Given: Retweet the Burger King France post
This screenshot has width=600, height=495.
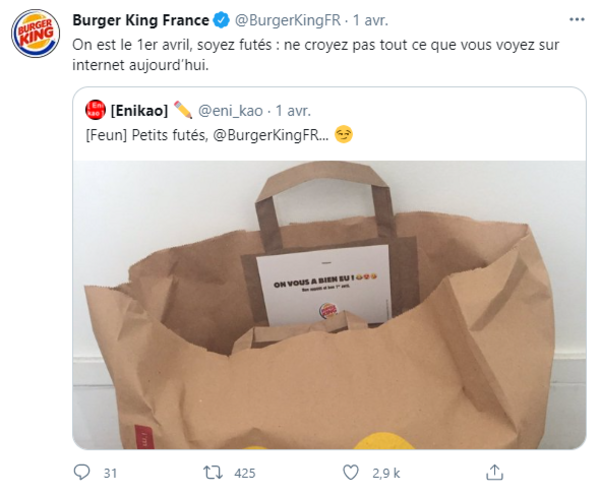Looking at the screenshot, I should pos(213,470).
